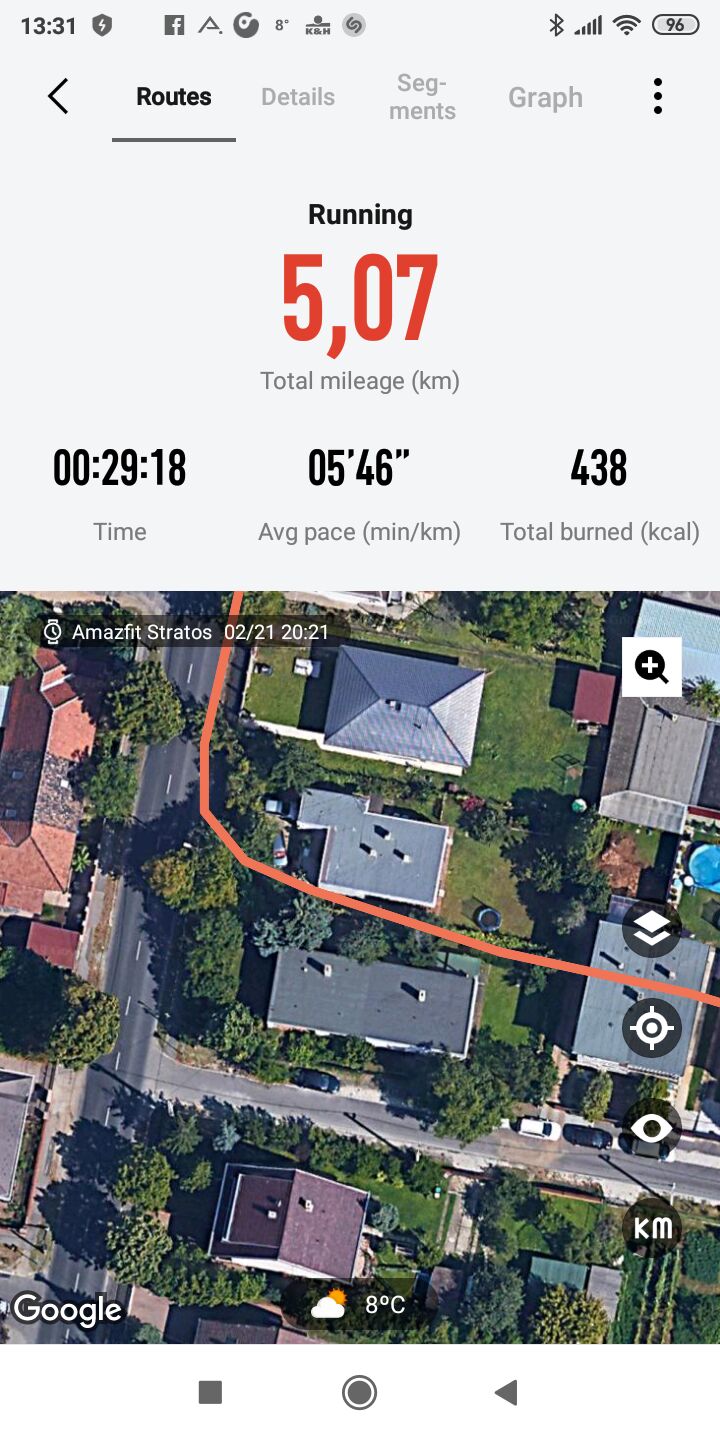Open the Segments tab

[x=422, y=97]
